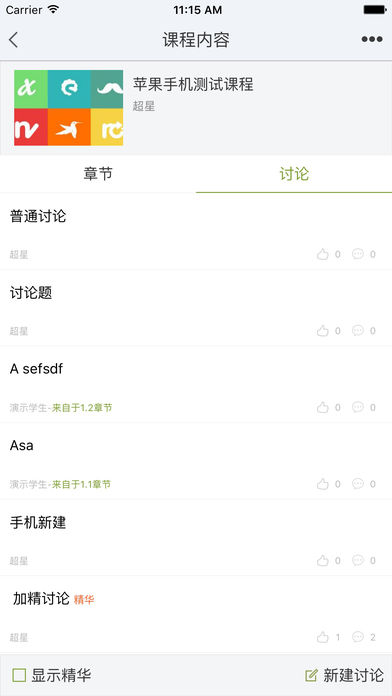The image size is (392, 696).
Task: Open the Asa discussion
Action: tap(196, 461)
